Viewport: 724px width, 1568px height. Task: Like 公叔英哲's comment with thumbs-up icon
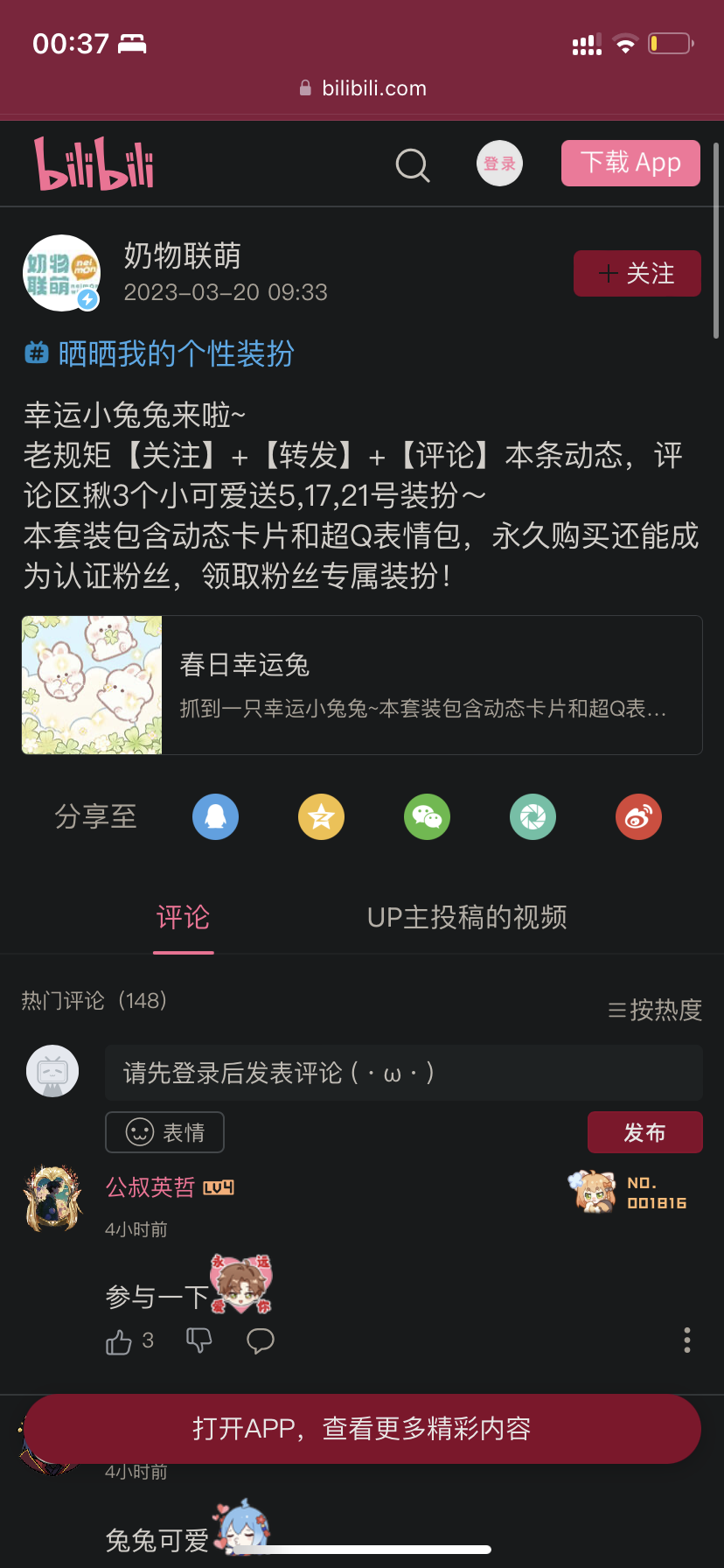pyautogui.click(x=119, y=1340)
